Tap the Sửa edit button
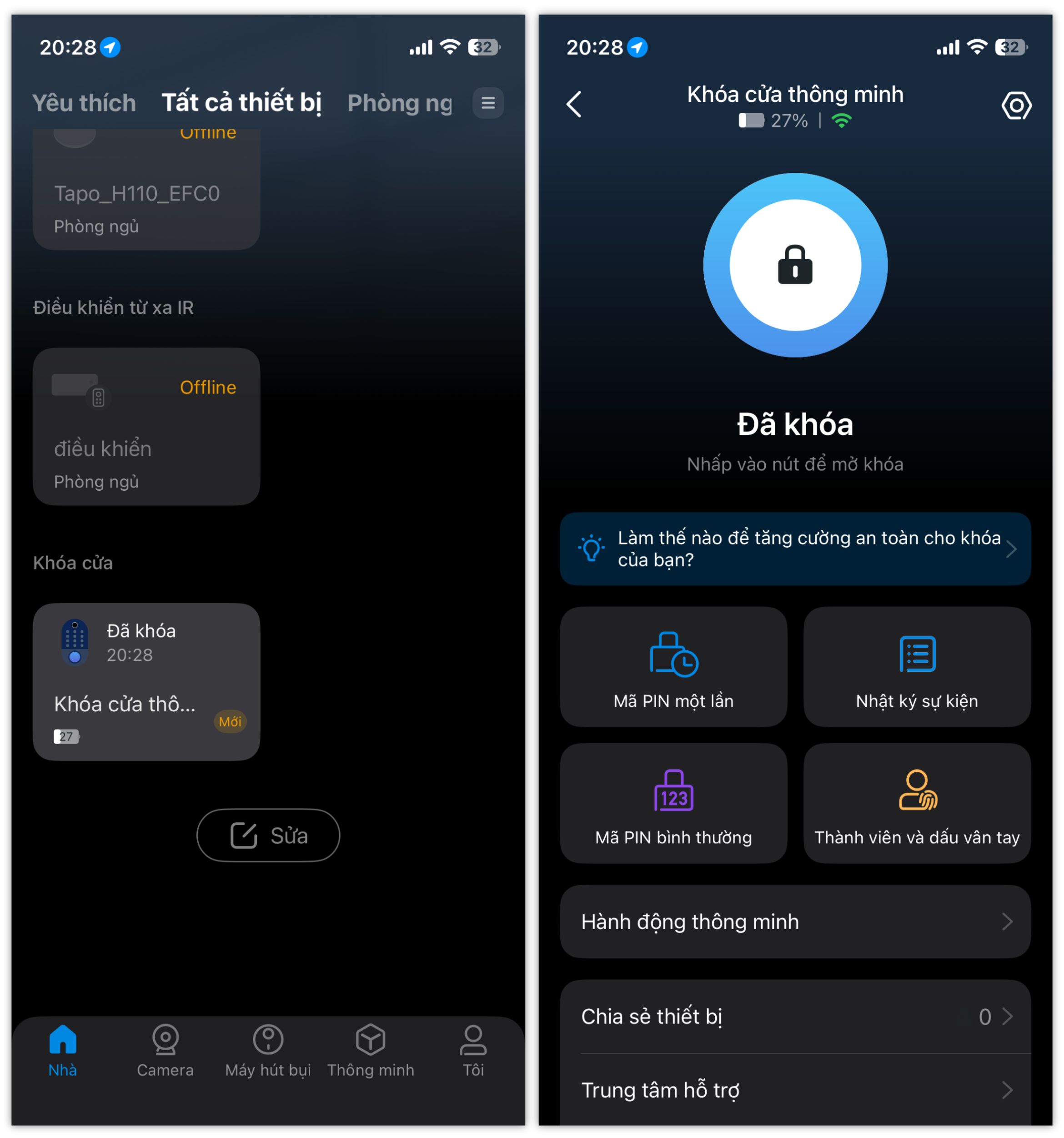The height and width of the screenshot is (1138, 1064). (x=268, y=835)
